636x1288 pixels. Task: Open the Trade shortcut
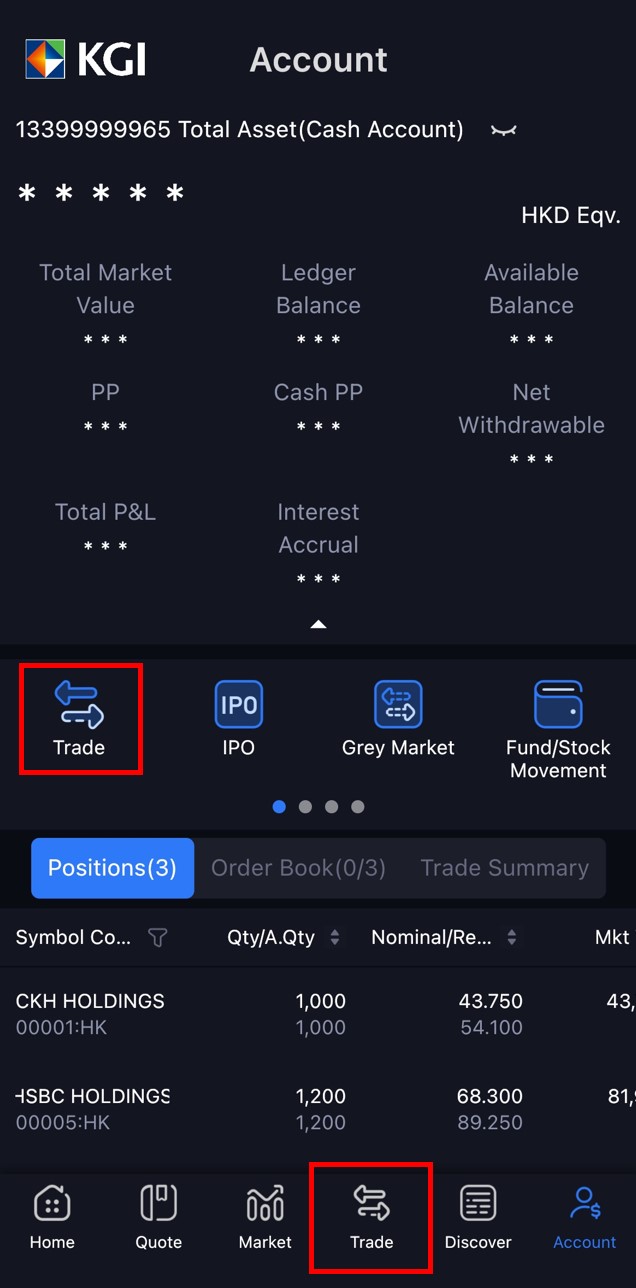79,718
